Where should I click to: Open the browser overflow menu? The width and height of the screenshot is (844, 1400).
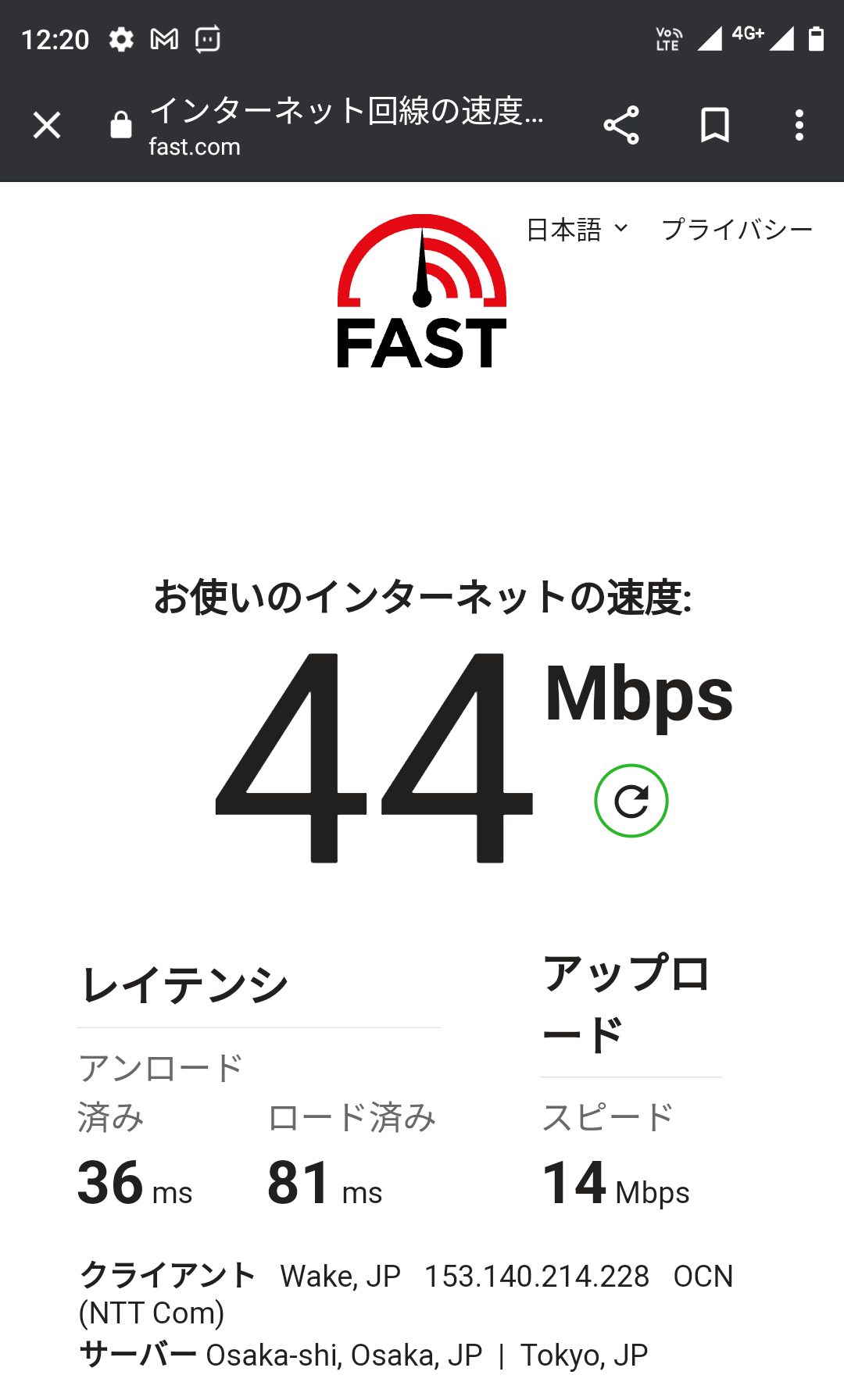tap(799, 125)
